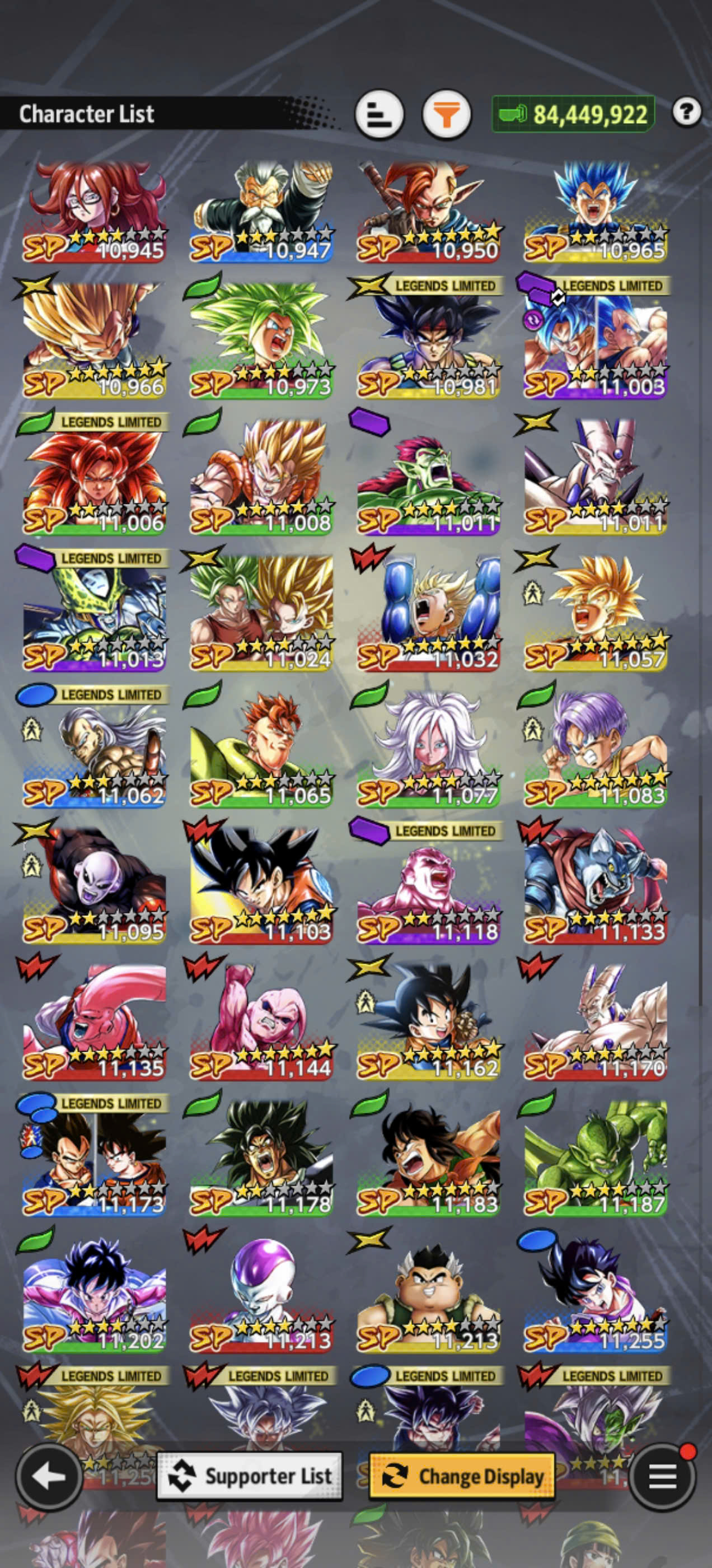Choose the character rated 11,032
This screenshot has width=712, height=1568.
(428, 610)
